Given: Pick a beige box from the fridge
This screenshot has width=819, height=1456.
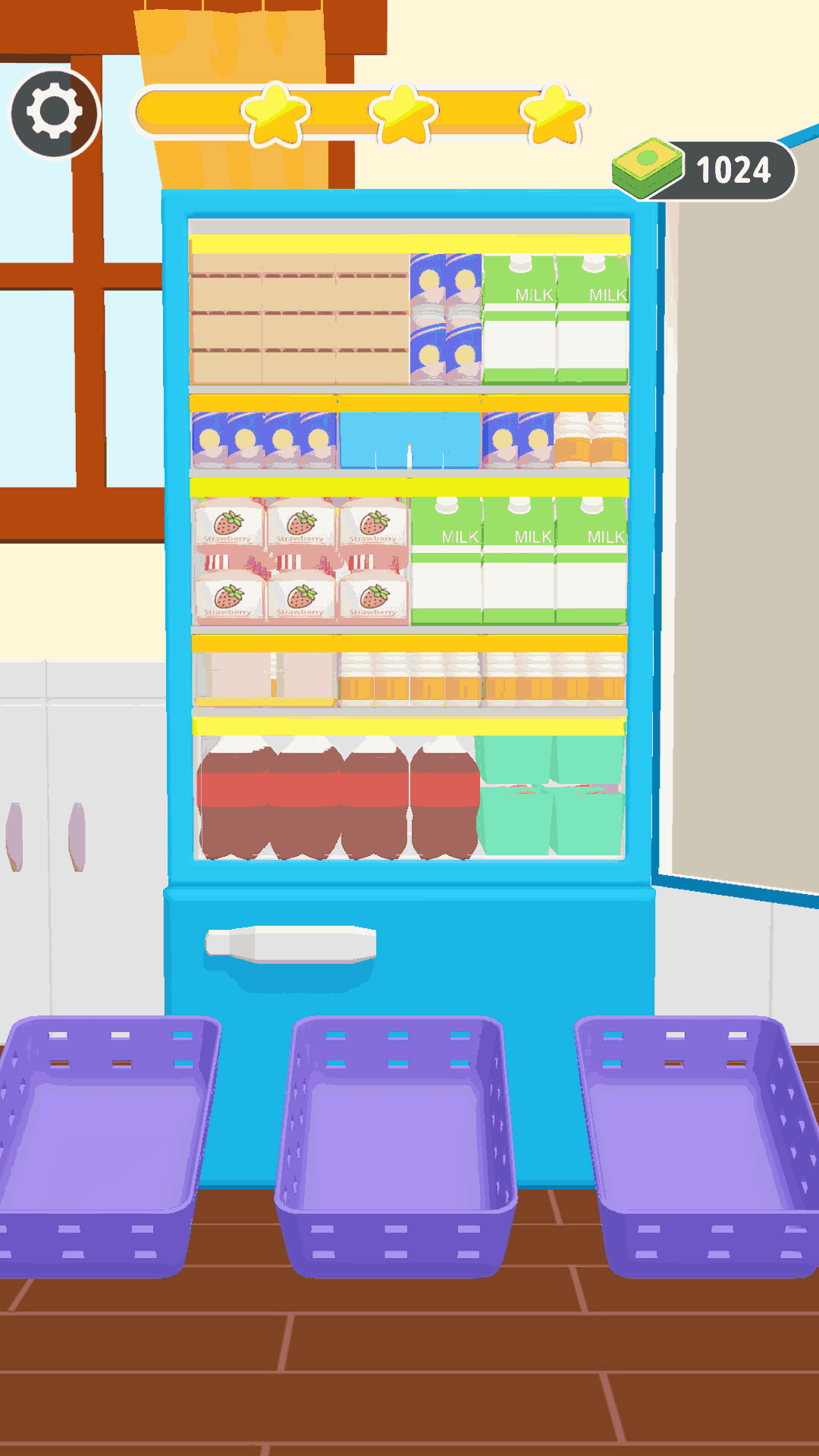Looking at the screenshot, I should coord(300,318).
